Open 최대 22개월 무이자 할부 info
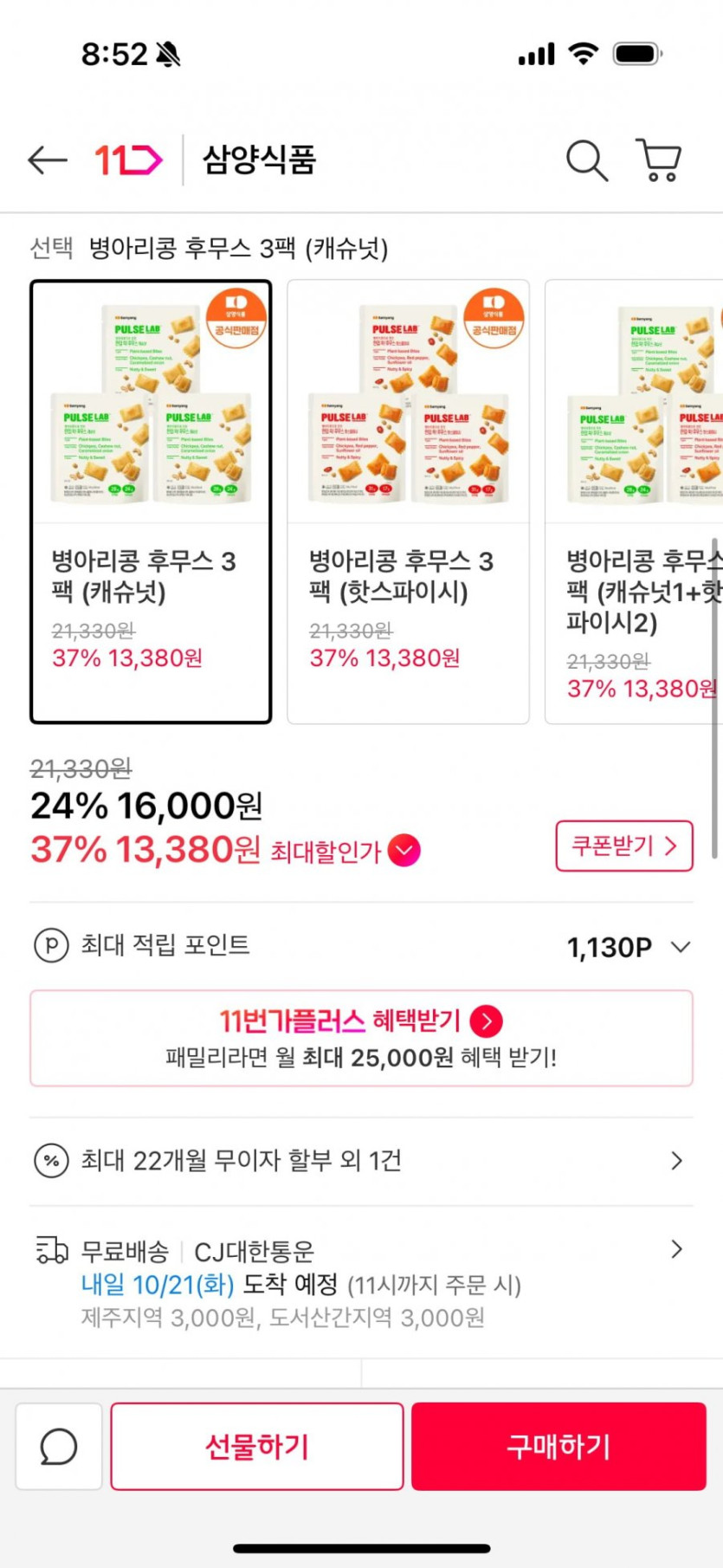Viewport: 723px width, 1568px height. [361, 1161]
